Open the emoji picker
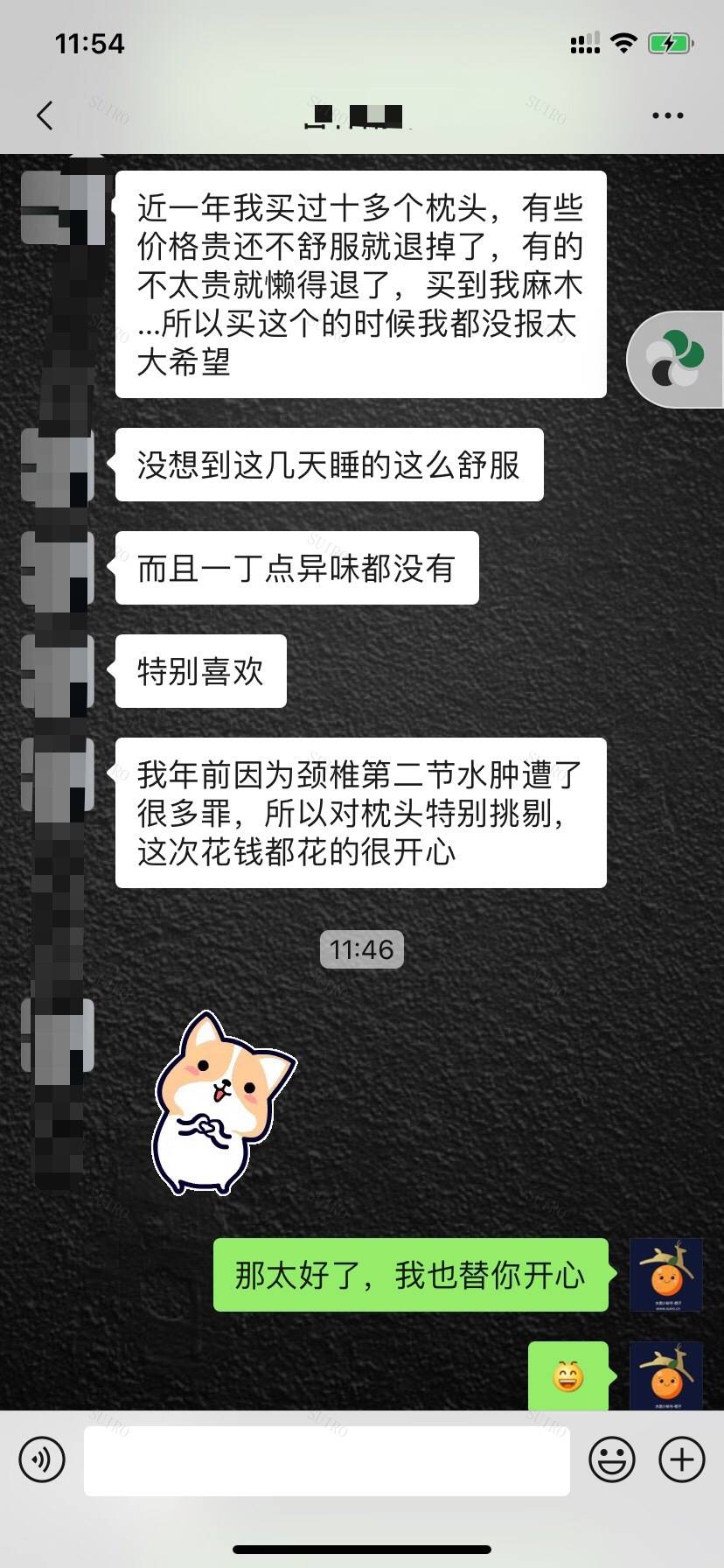Screen dimensions: 724x1568 611,1459
